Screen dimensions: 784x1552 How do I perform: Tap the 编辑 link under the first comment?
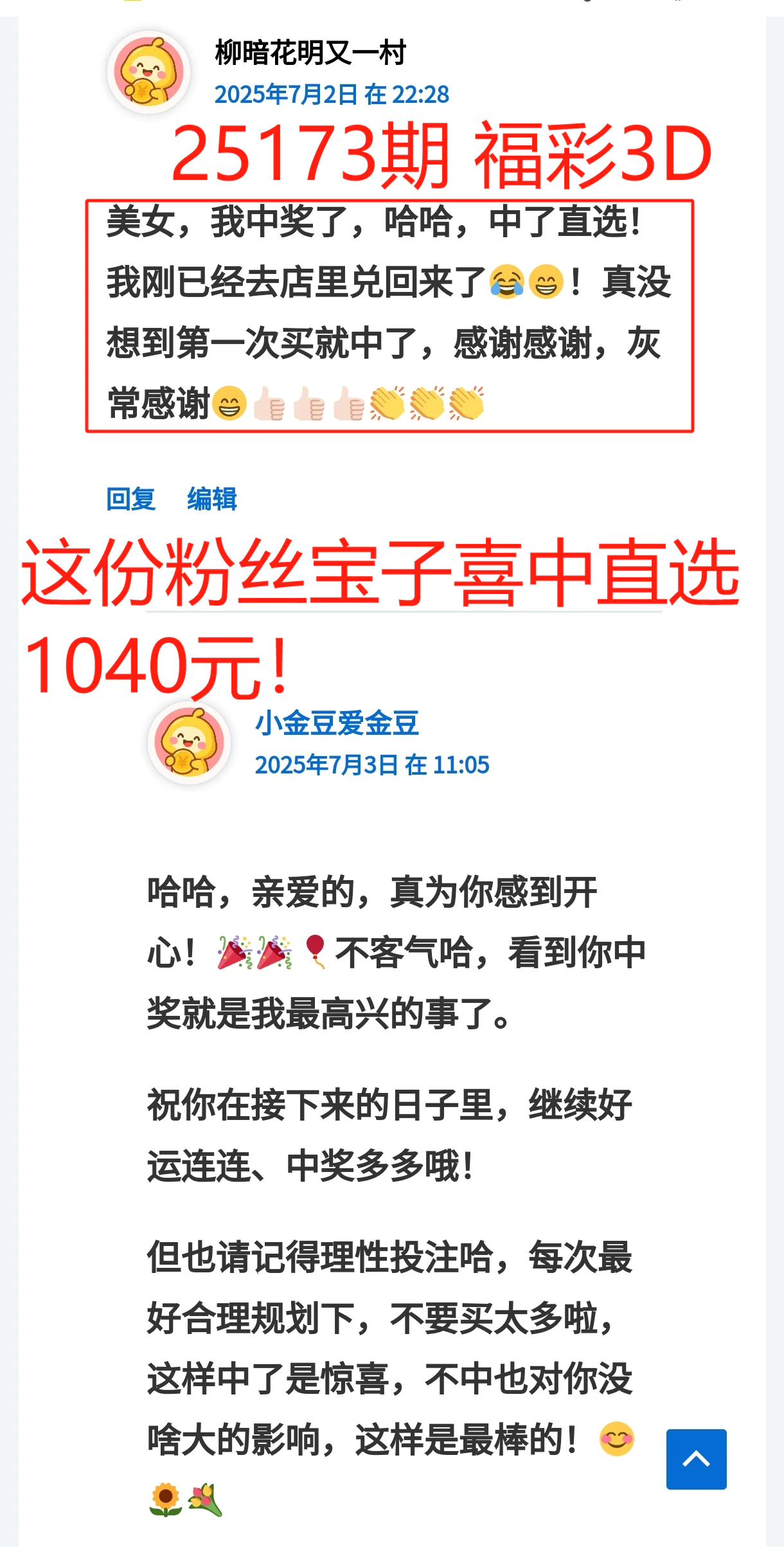pyautogui.click(x=212, y=499)
